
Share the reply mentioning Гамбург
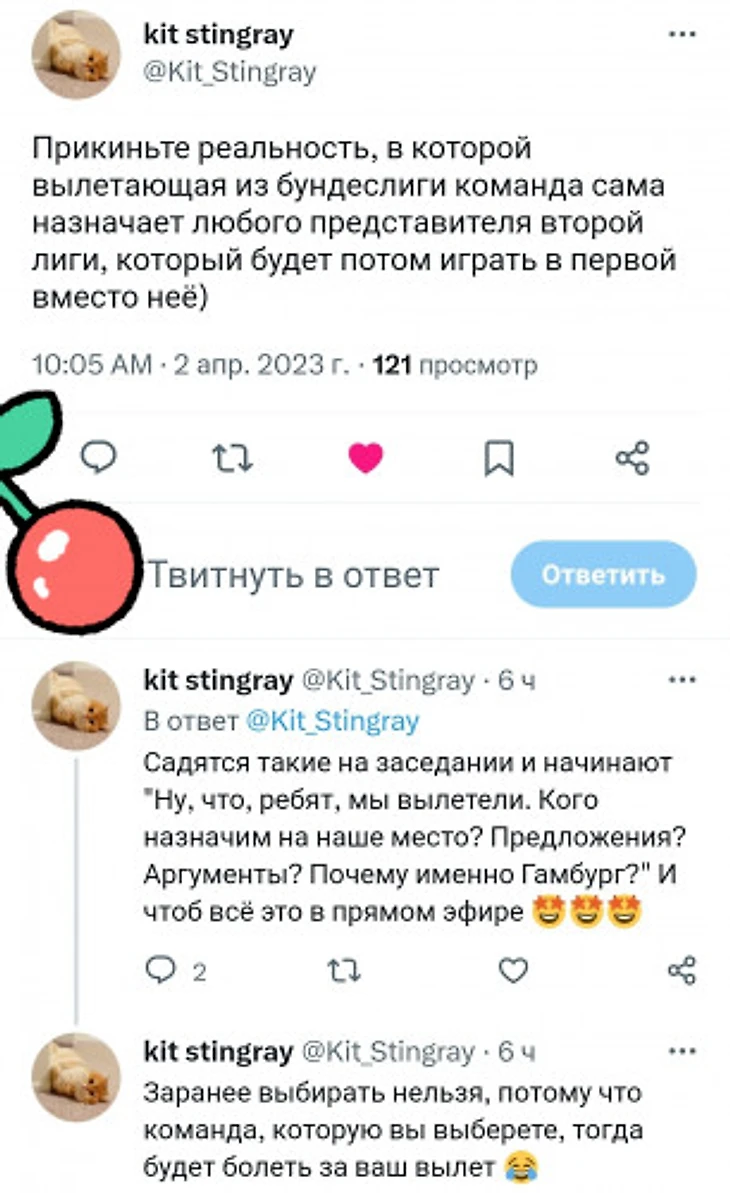pyautogui.click(x=681, y=969)
